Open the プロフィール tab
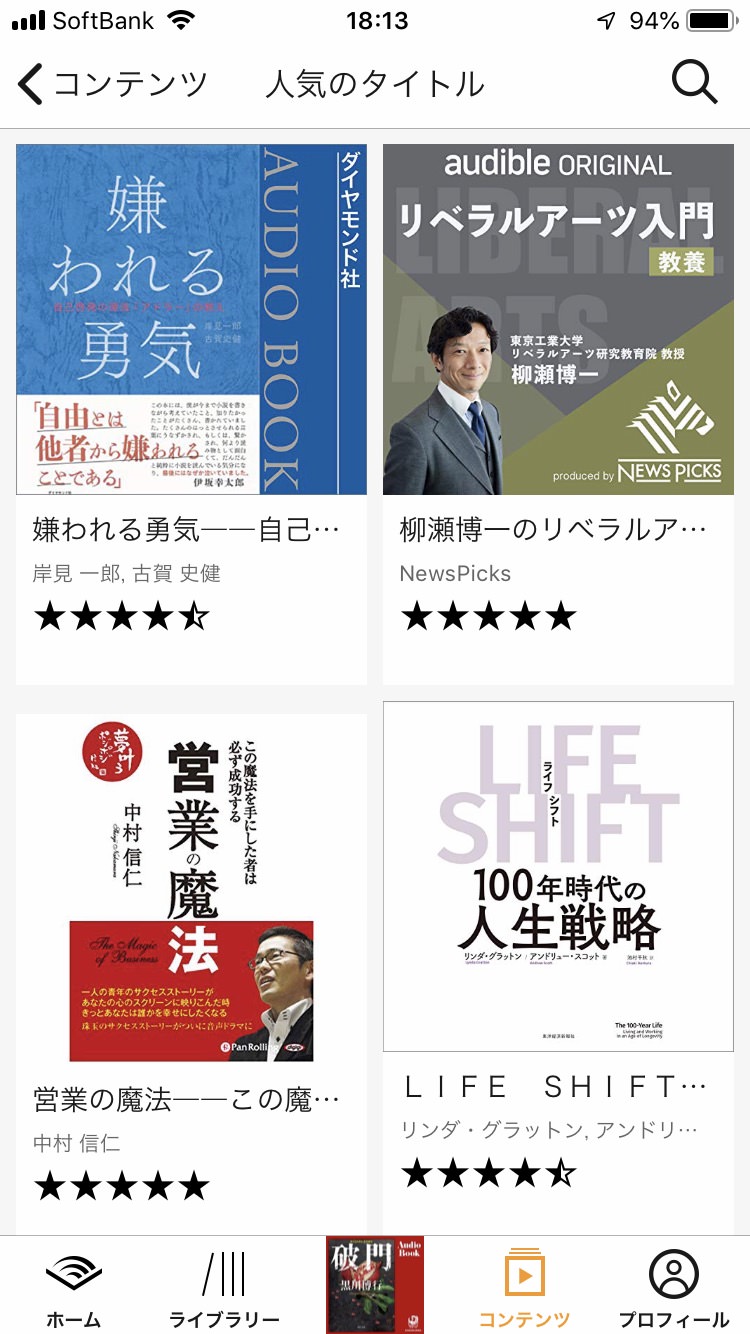750x1334 pixels. pos(674,1288)
